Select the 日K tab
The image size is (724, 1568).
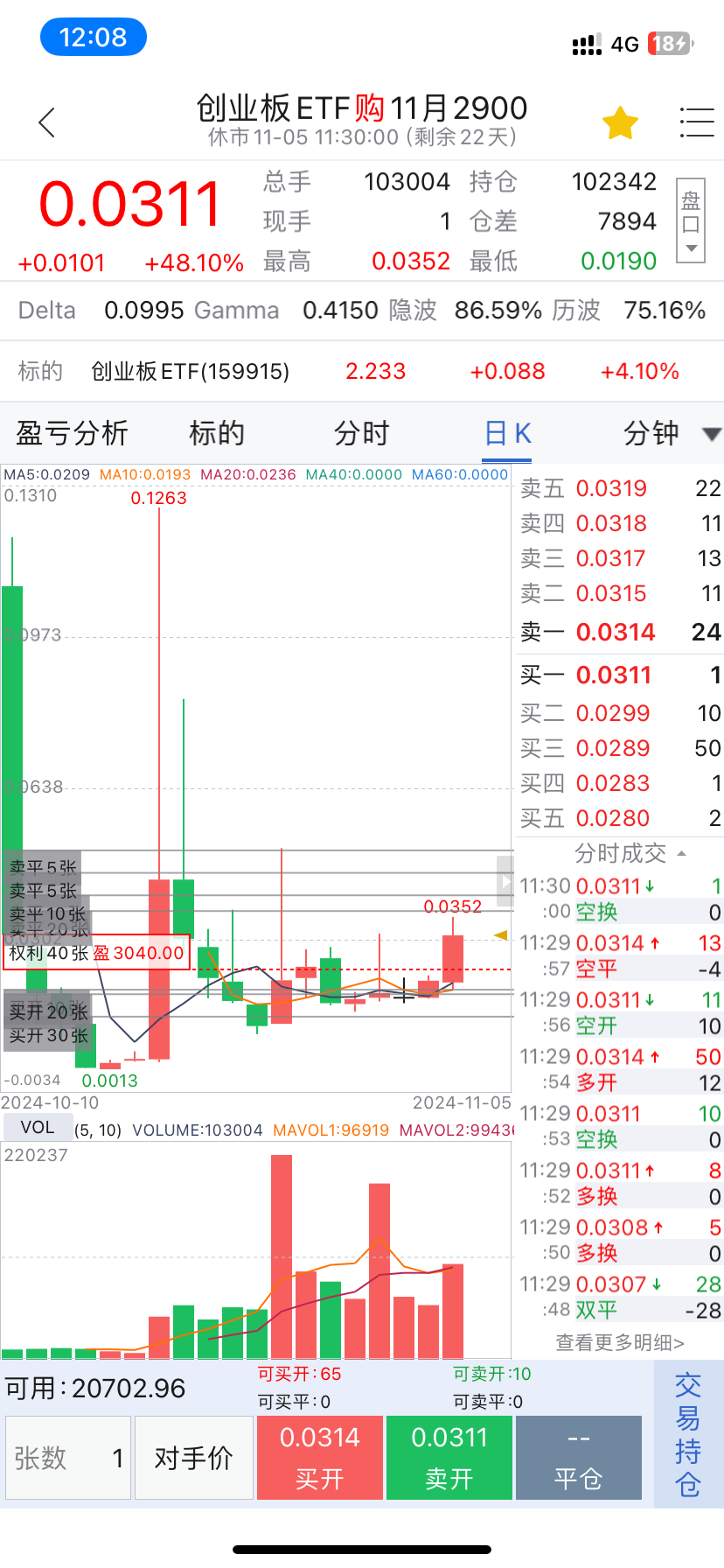point(508,433)
